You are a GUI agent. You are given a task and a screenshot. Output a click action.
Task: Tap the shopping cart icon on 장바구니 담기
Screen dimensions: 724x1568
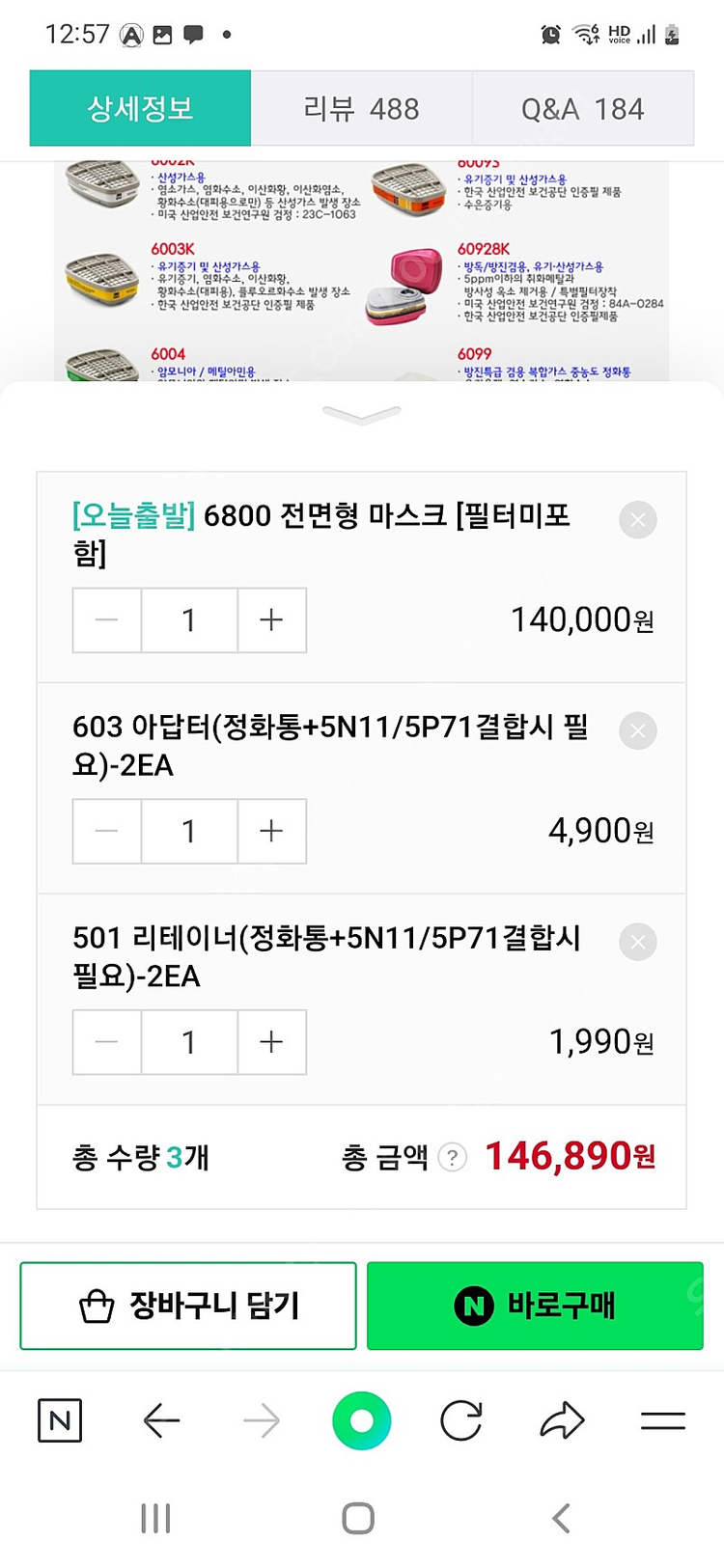tap(94, 1305)
